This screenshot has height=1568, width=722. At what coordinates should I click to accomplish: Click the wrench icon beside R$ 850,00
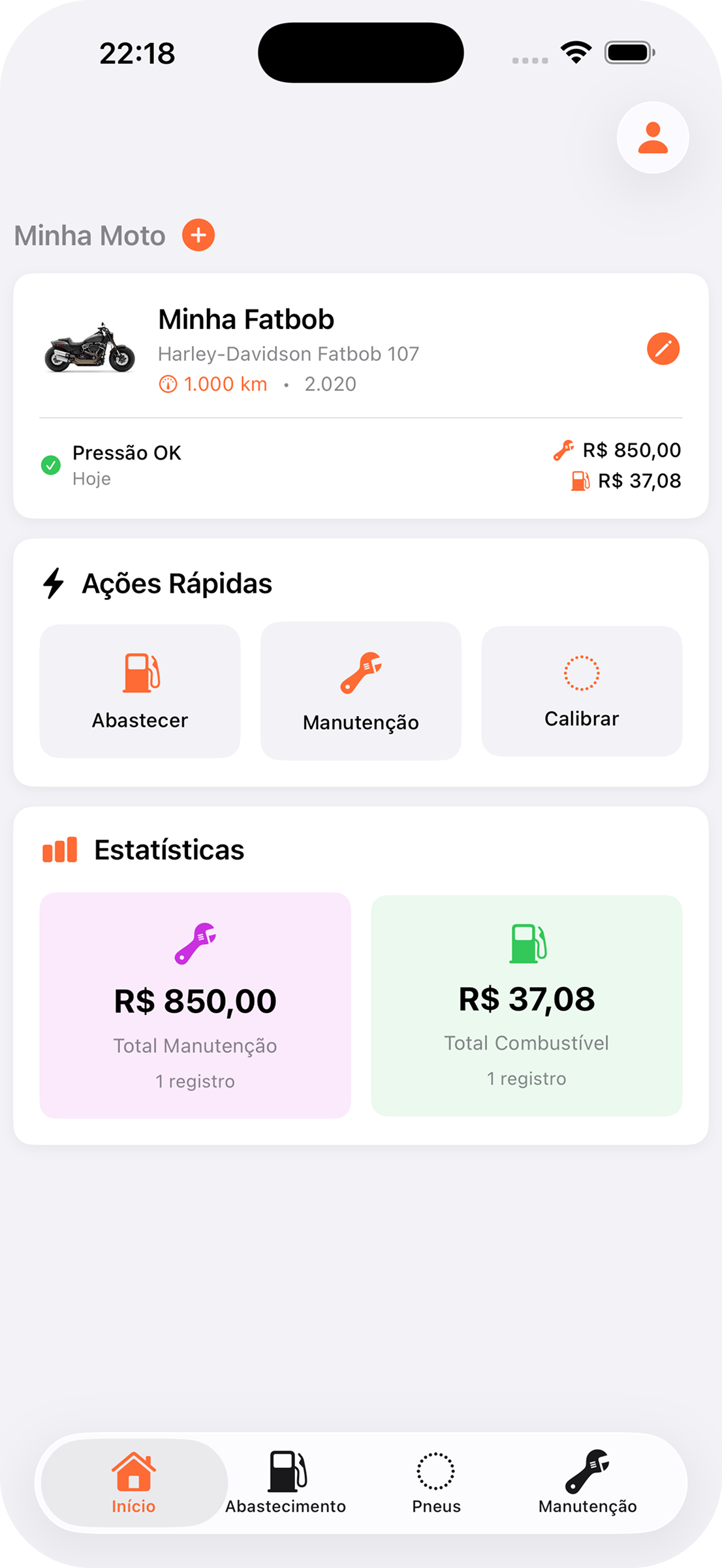[561, 450]
